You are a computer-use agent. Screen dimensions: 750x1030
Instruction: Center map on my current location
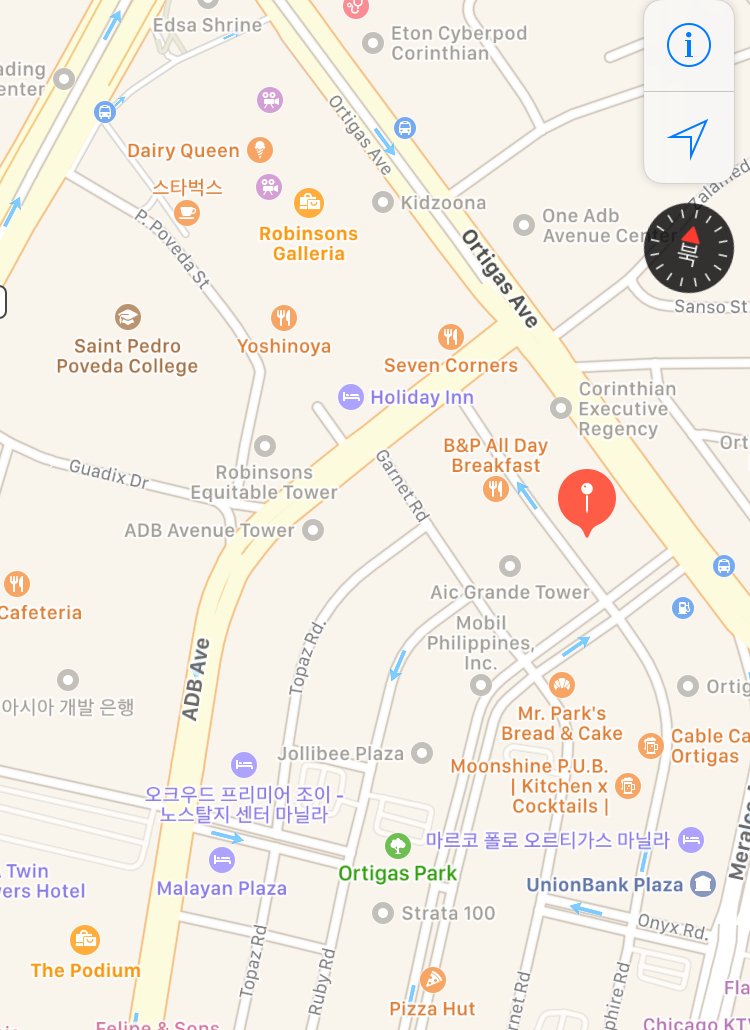click(688, 138)
